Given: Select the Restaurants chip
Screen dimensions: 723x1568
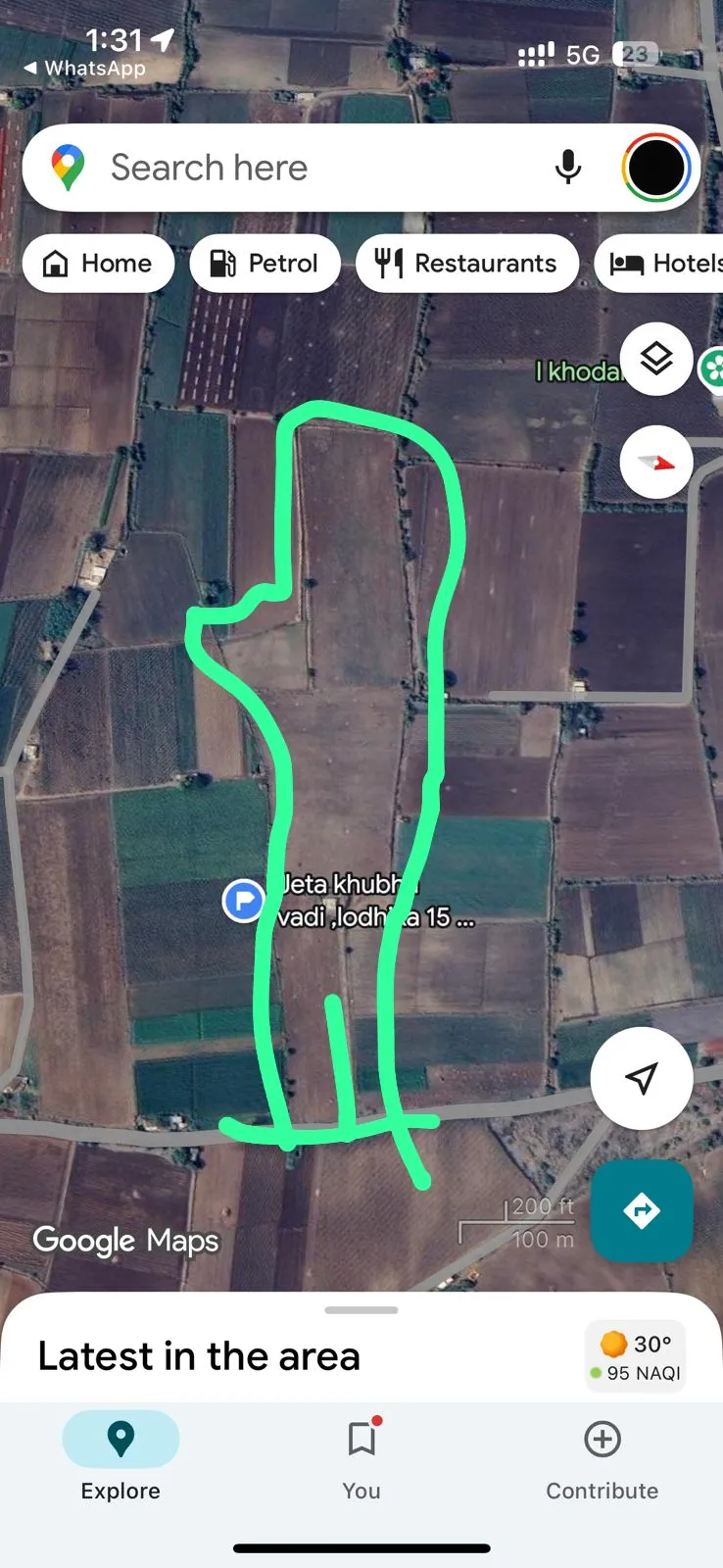Looking at the screenshot, I should [466, 264].
